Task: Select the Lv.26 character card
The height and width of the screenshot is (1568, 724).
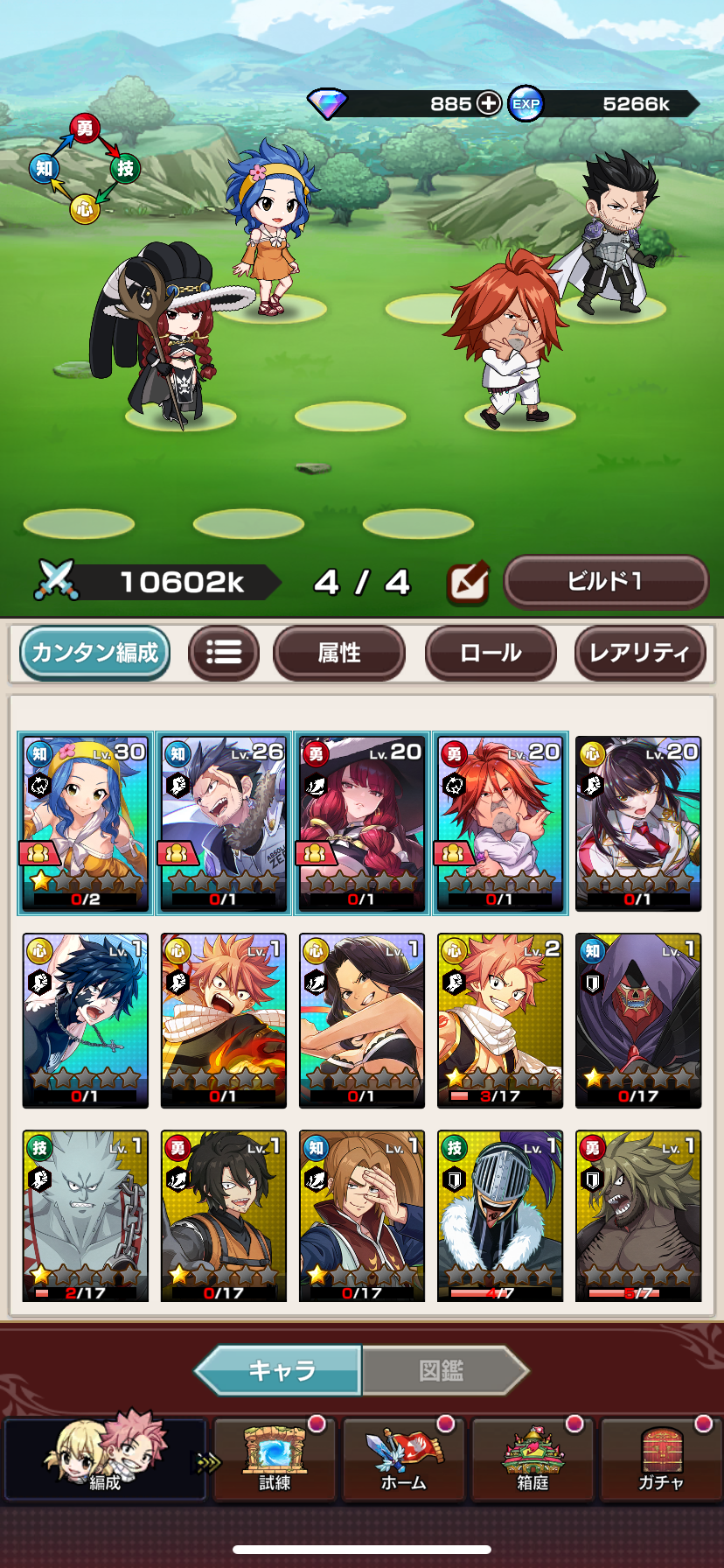Action: (223, 823)
